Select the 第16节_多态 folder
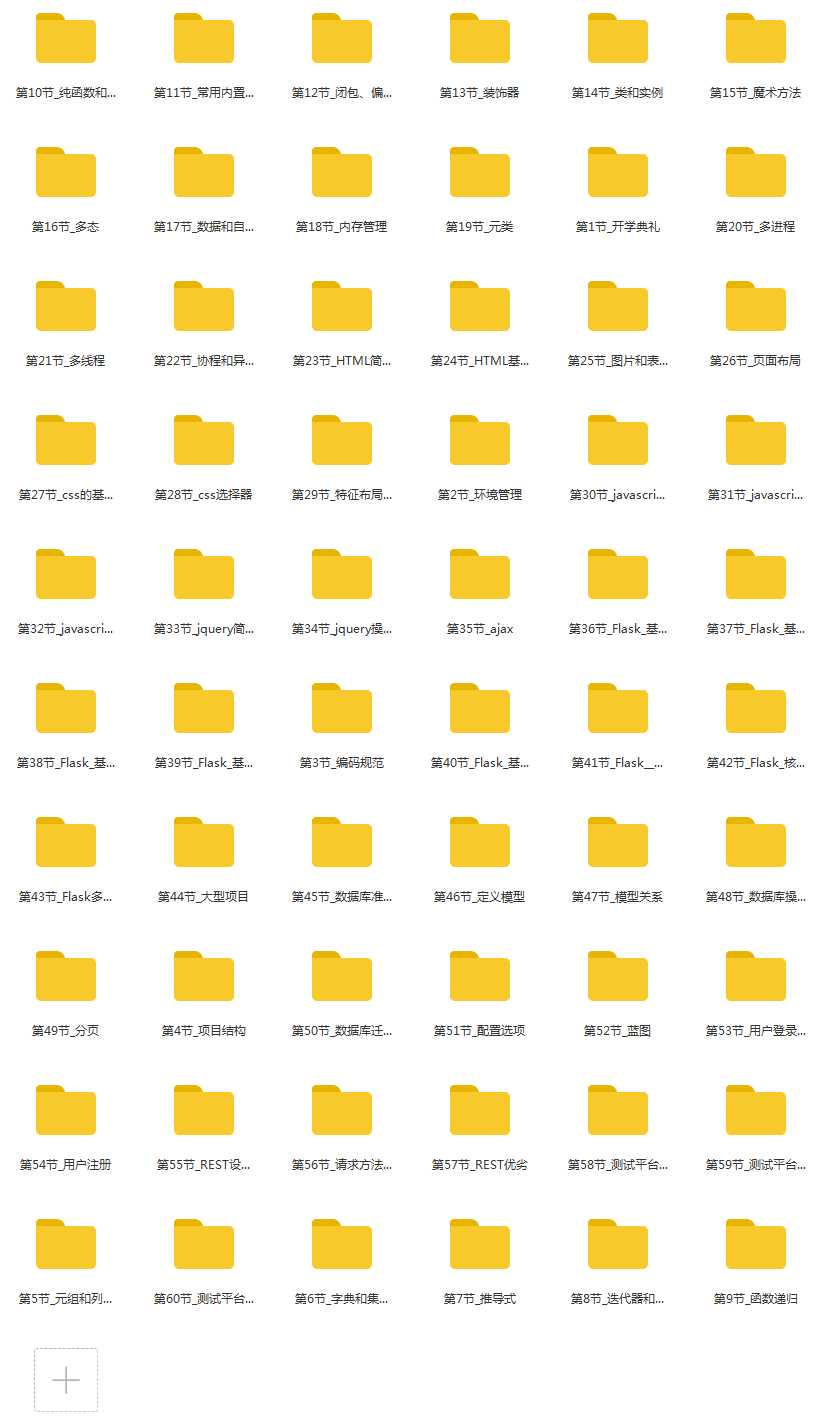 pyautogui.click(x=66, y=174)
